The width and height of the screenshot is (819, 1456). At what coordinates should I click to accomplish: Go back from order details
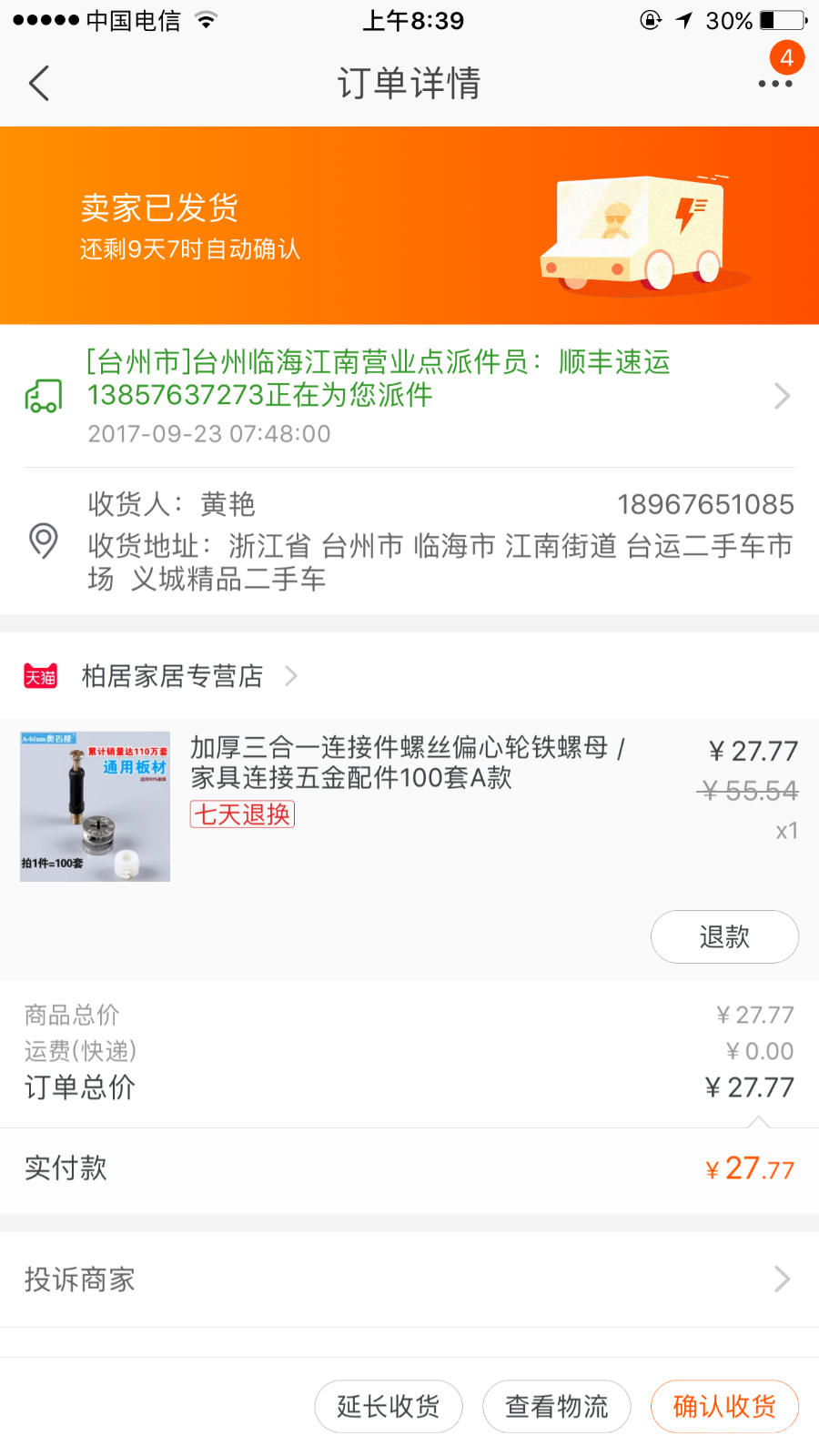click(39, 84)
